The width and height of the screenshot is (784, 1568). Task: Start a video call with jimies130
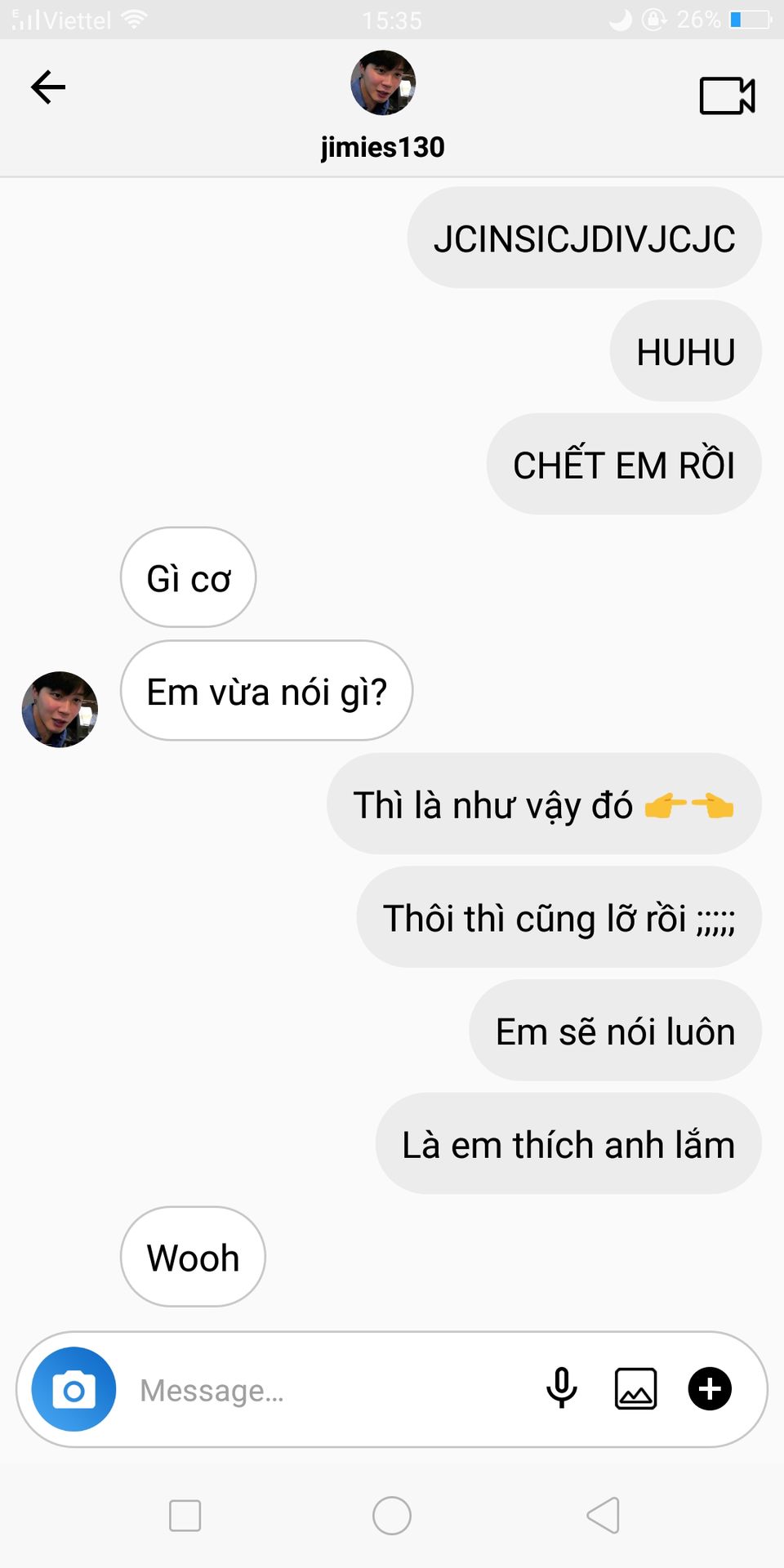point(727,96)
